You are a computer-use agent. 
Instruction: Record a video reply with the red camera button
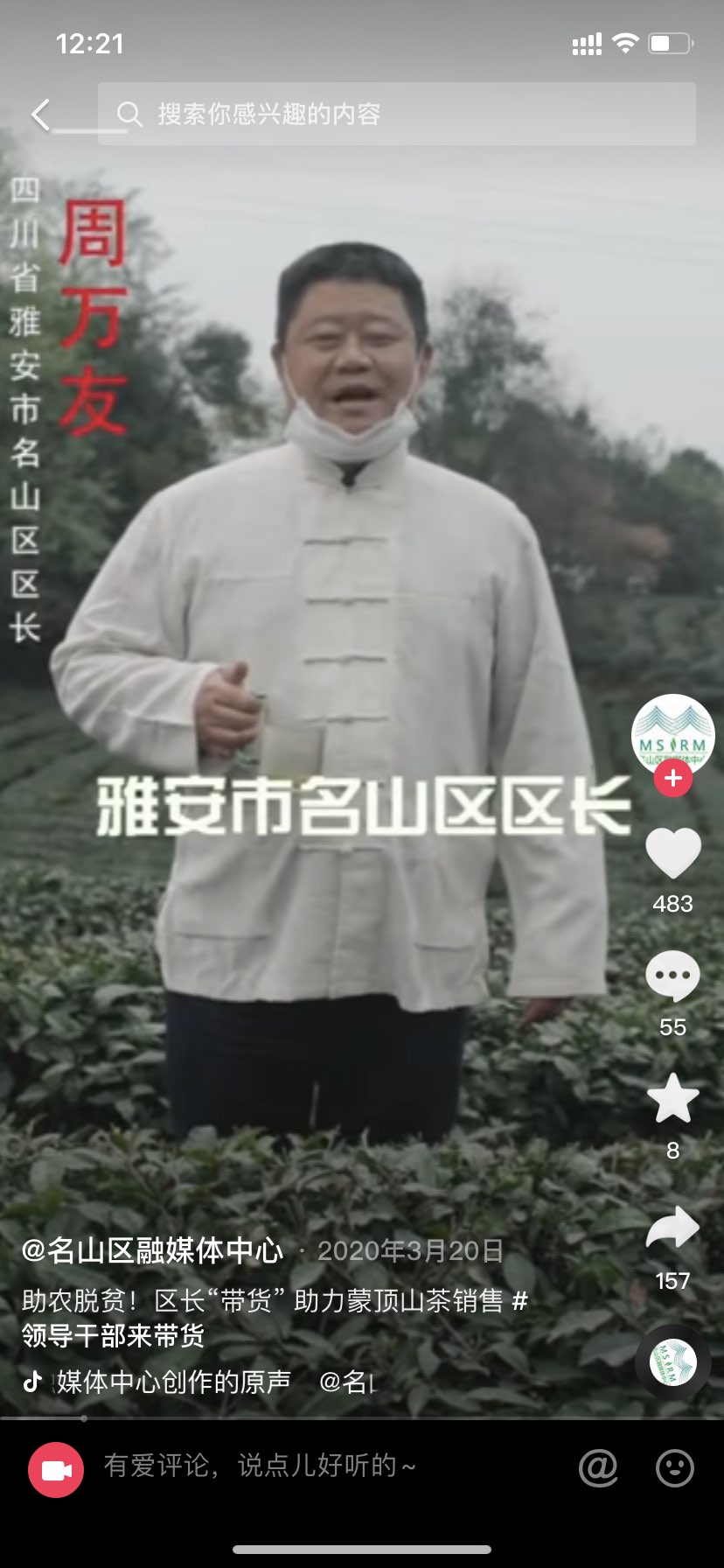56,1469
